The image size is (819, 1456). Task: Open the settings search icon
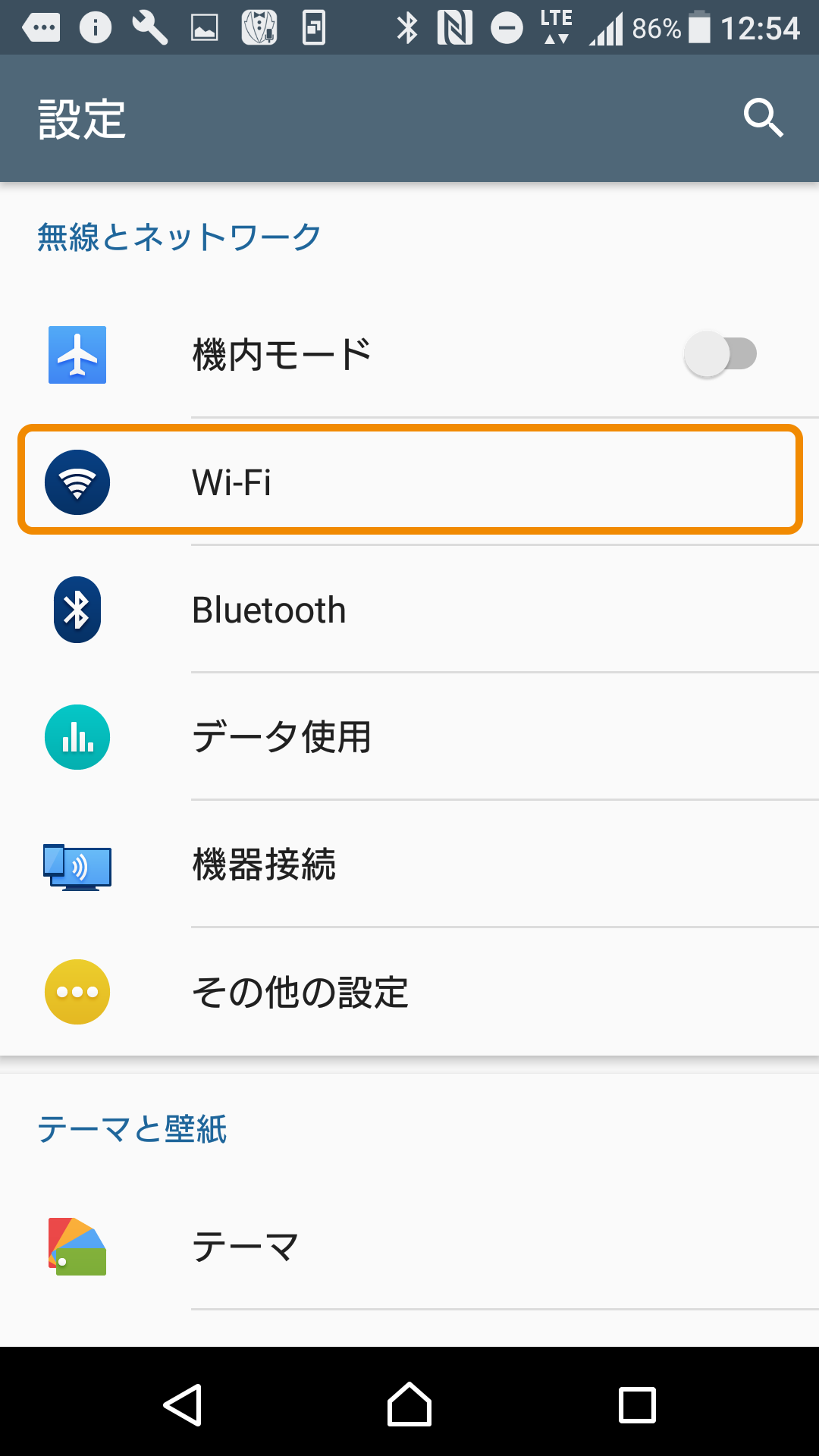[763, 118]
